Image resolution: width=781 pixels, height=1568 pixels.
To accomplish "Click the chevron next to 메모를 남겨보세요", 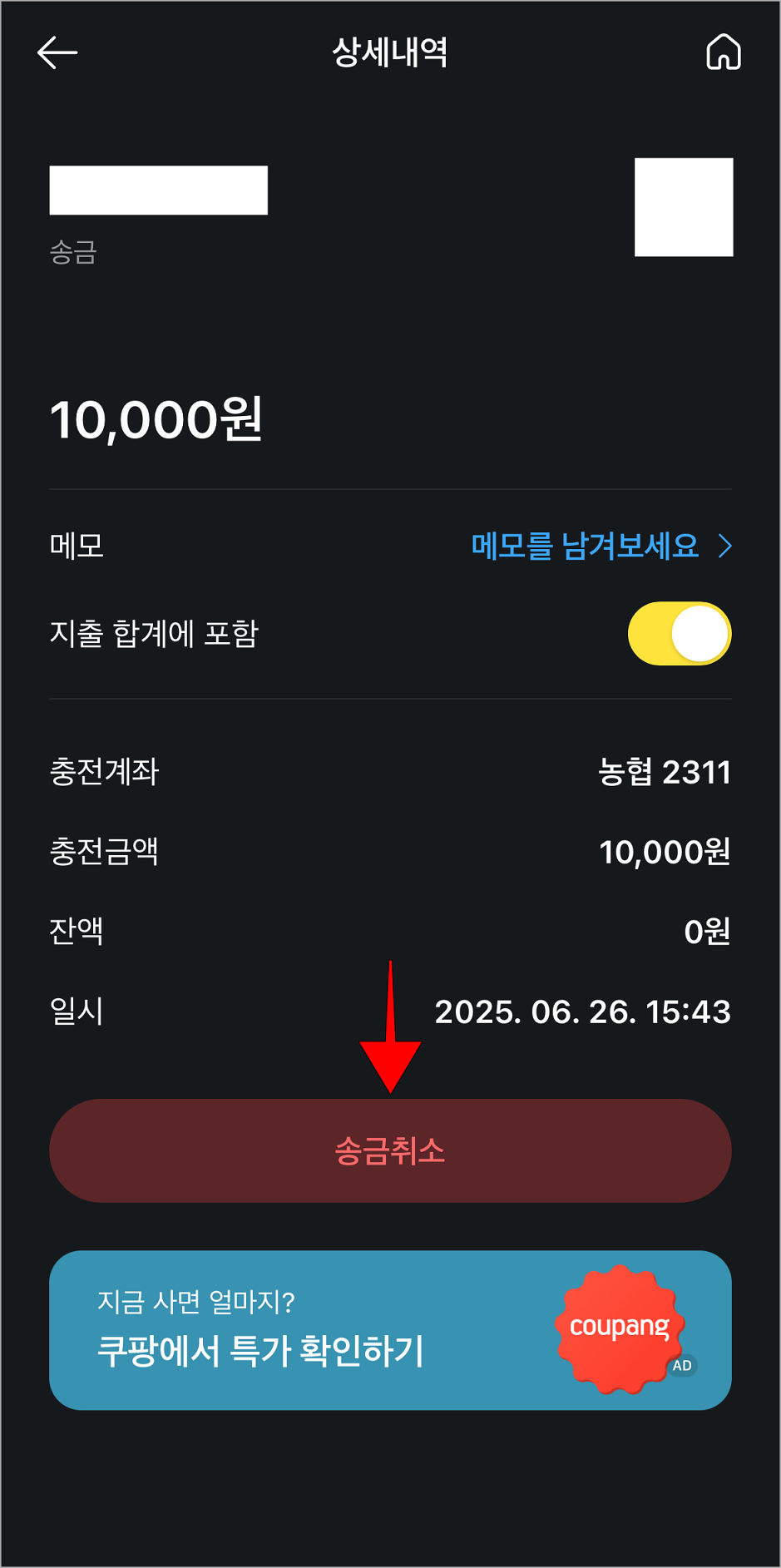I will pyautogui.click(x=727, y=547).
